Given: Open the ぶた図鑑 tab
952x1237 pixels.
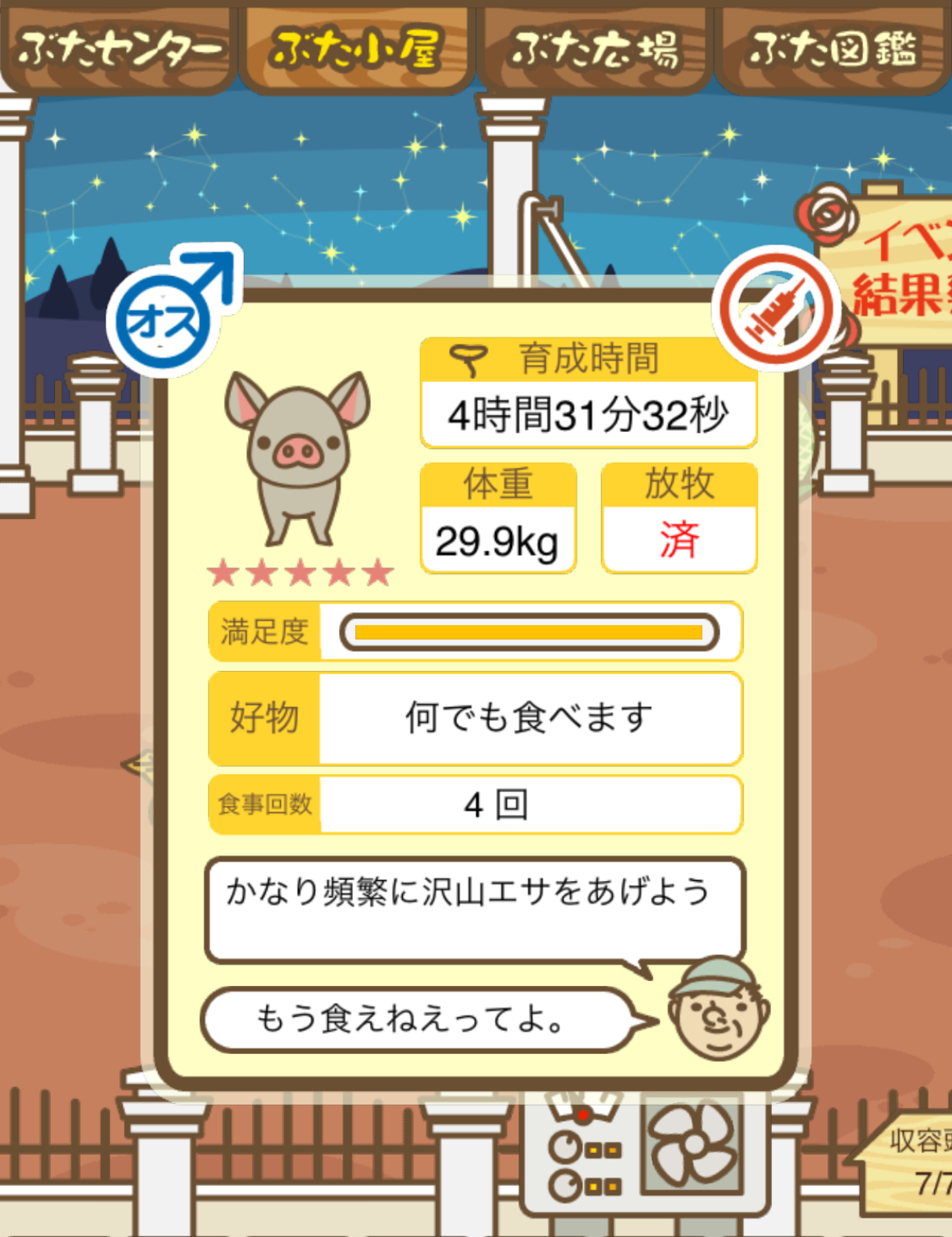Looking at the screenshot, I should 832,48.
